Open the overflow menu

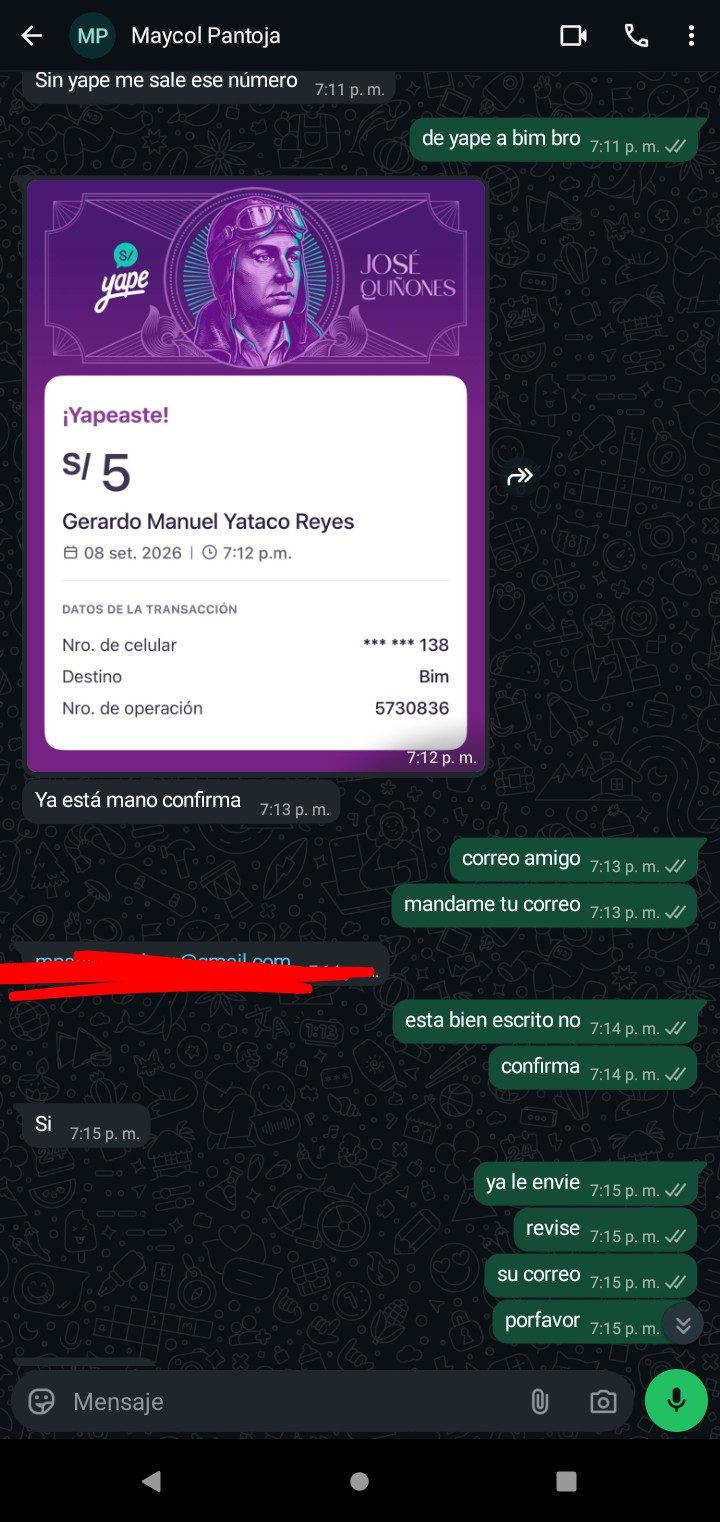(691, 36)
